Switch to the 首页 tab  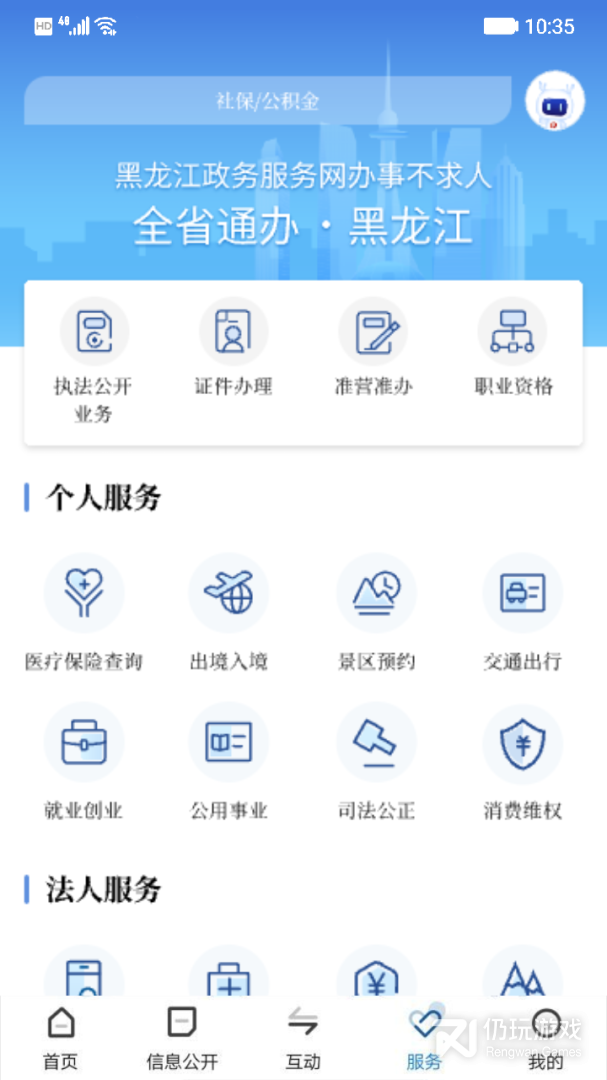tap(61, 1039)
